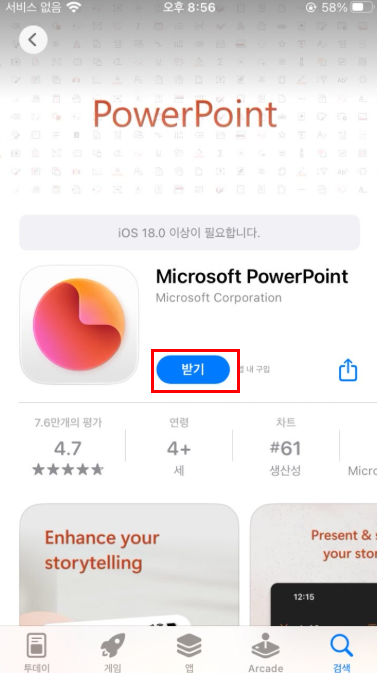Go back with the arrow button
The height and width of the screenshot is (673, 377).
click(x=33, y=40)
